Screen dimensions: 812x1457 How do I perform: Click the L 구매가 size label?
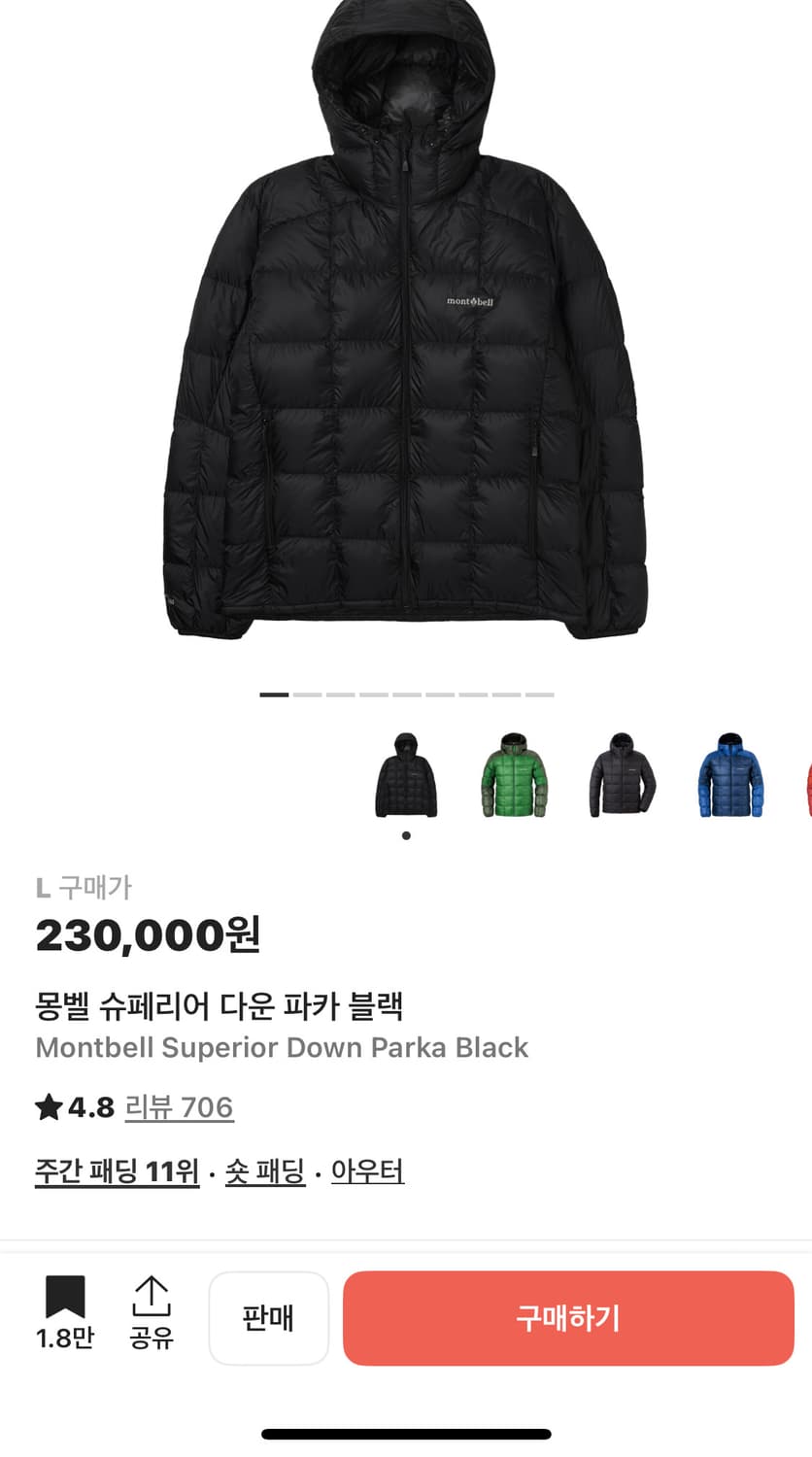(x=86, y=887)
